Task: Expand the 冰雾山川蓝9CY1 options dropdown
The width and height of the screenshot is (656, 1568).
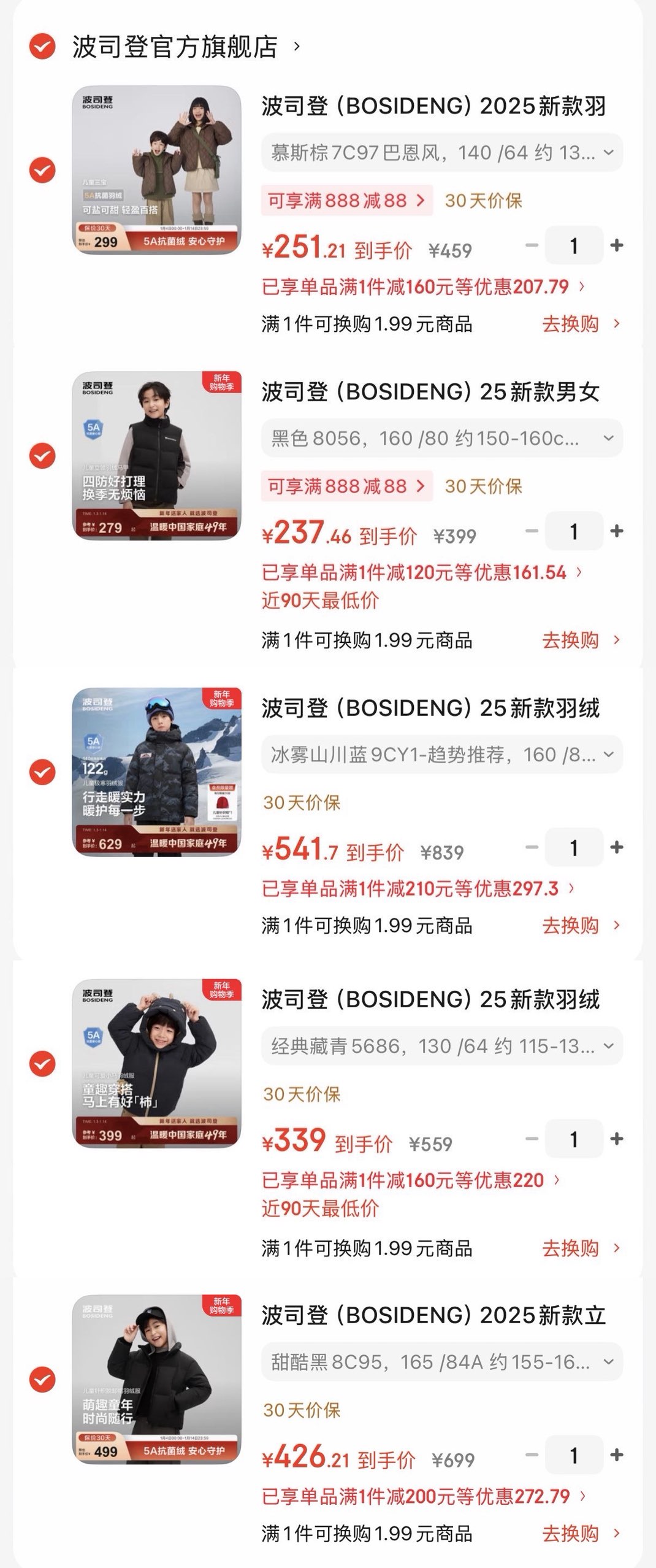Action: click(441, 754)
